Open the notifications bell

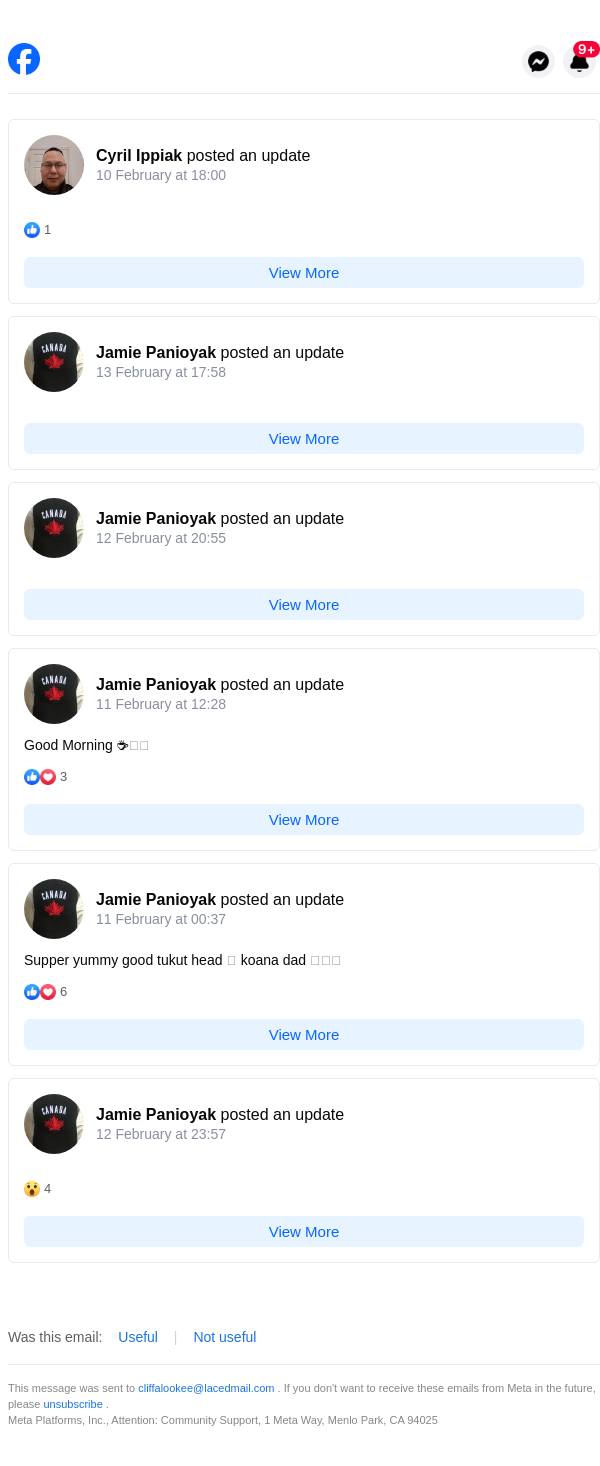[x=579, y=61]
